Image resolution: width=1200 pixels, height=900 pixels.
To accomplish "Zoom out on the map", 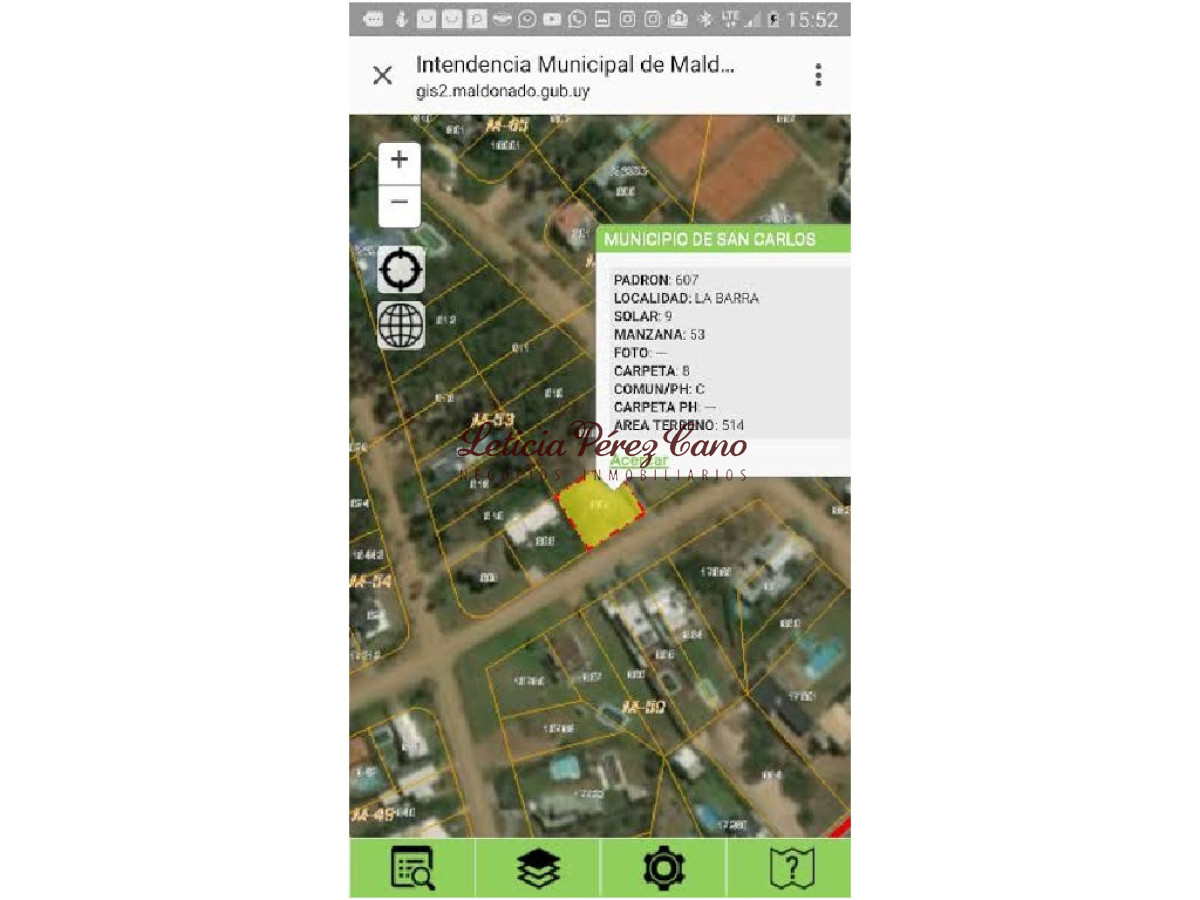I will click(399, 203).
